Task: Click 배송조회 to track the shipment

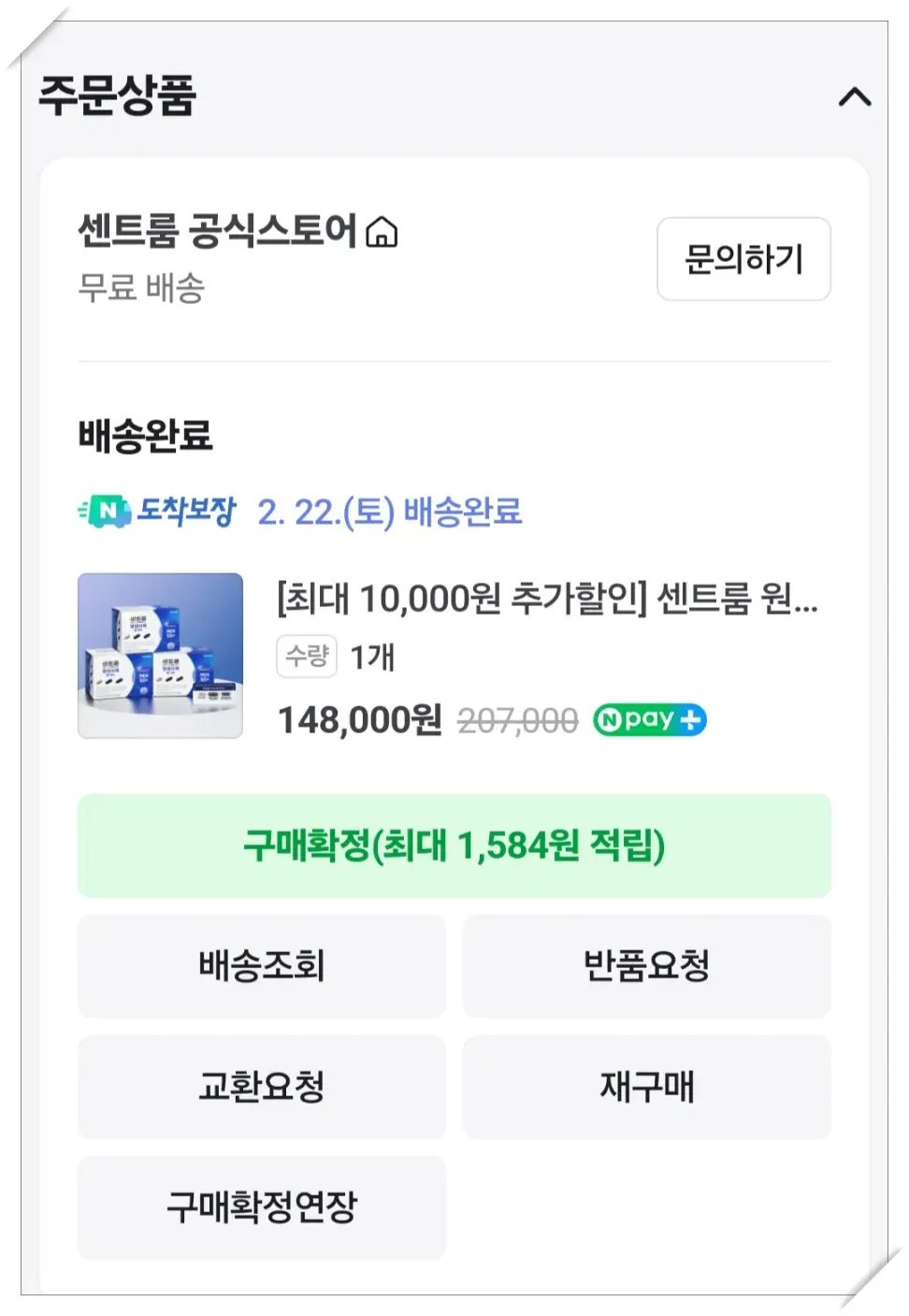Action: 262,967
